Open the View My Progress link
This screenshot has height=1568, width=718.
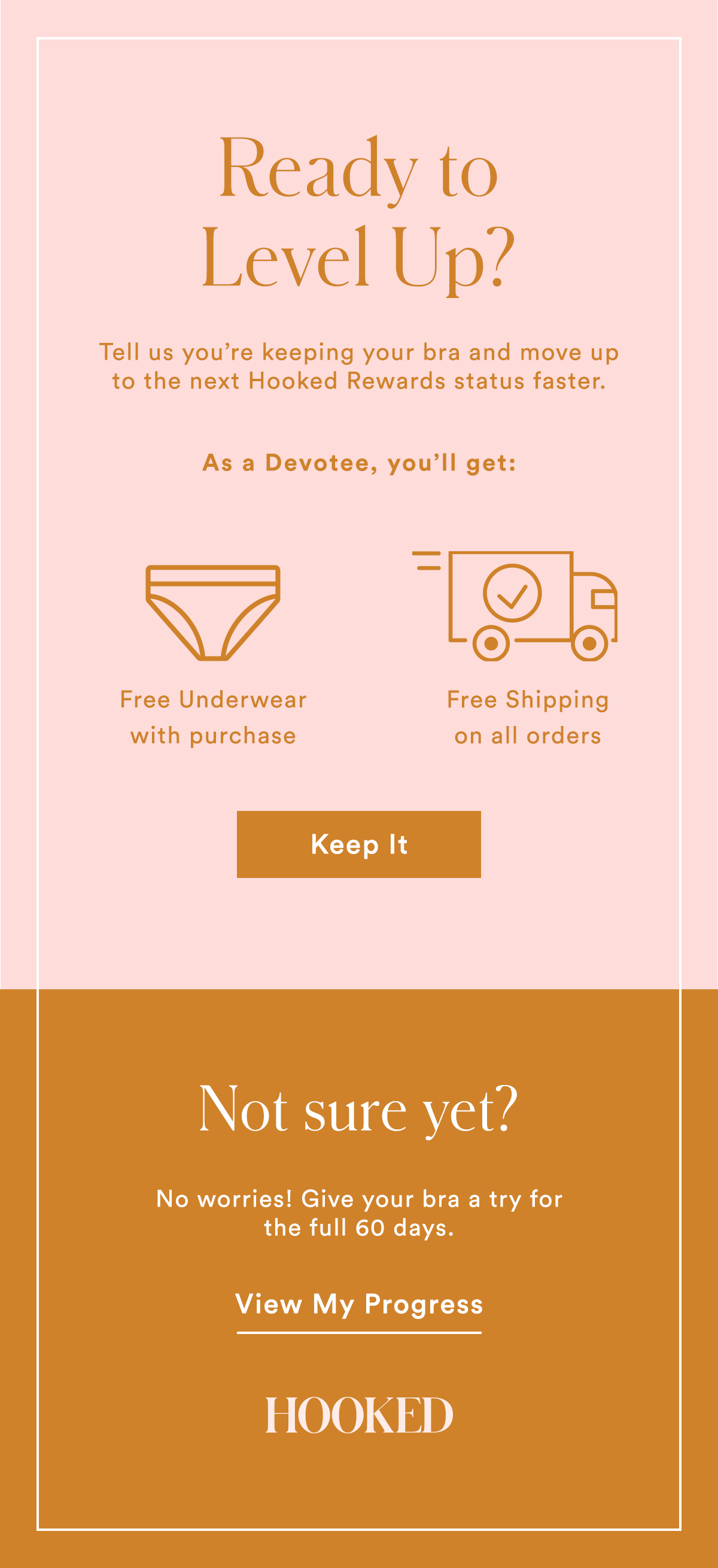(x=358, y=1305)
